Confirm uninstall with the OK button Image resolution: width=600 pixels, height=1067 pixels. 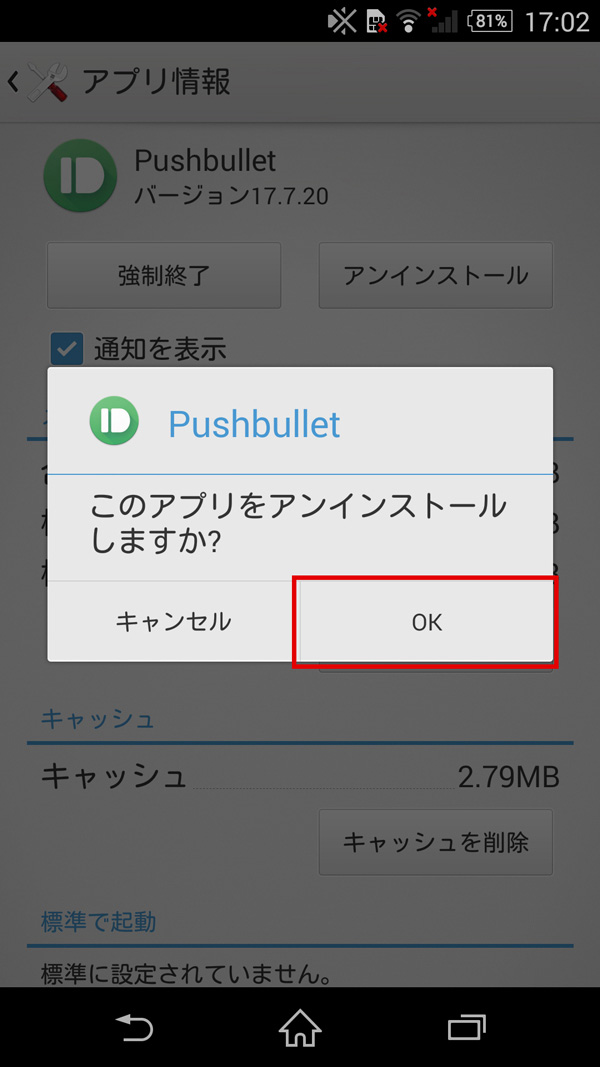(426, 621)
